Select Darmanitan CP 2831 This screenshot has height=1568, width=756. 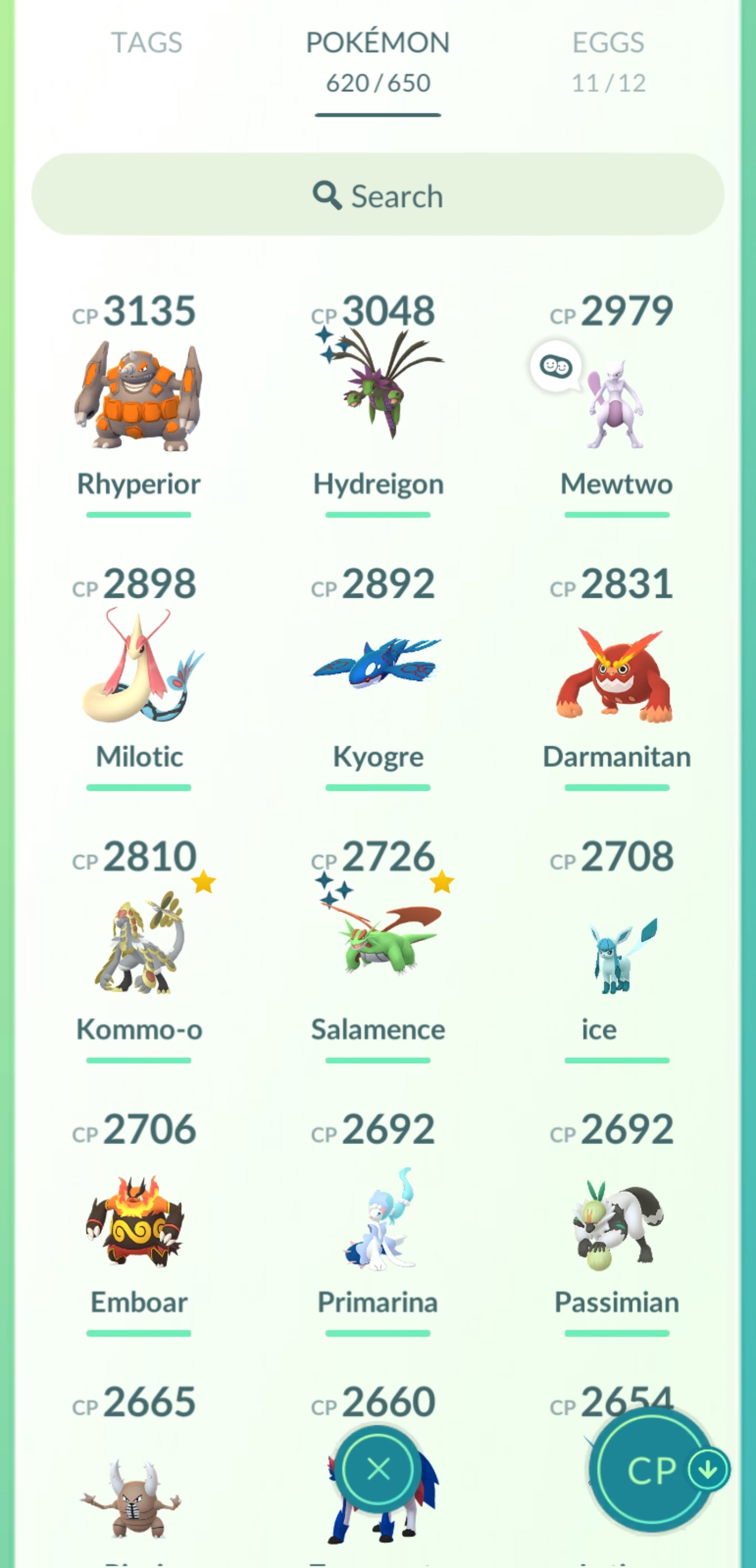click(616, 673)
